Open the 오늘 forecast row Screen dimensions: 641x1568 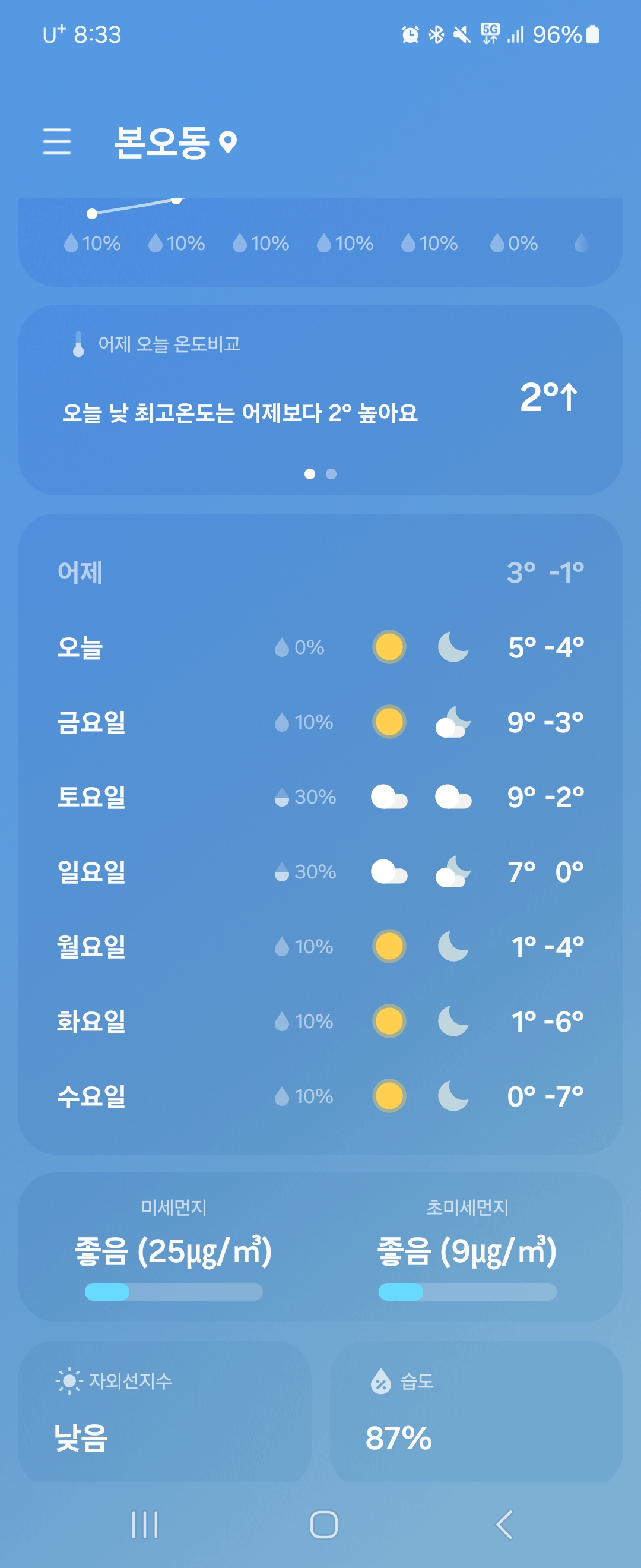tap(320, 646)
